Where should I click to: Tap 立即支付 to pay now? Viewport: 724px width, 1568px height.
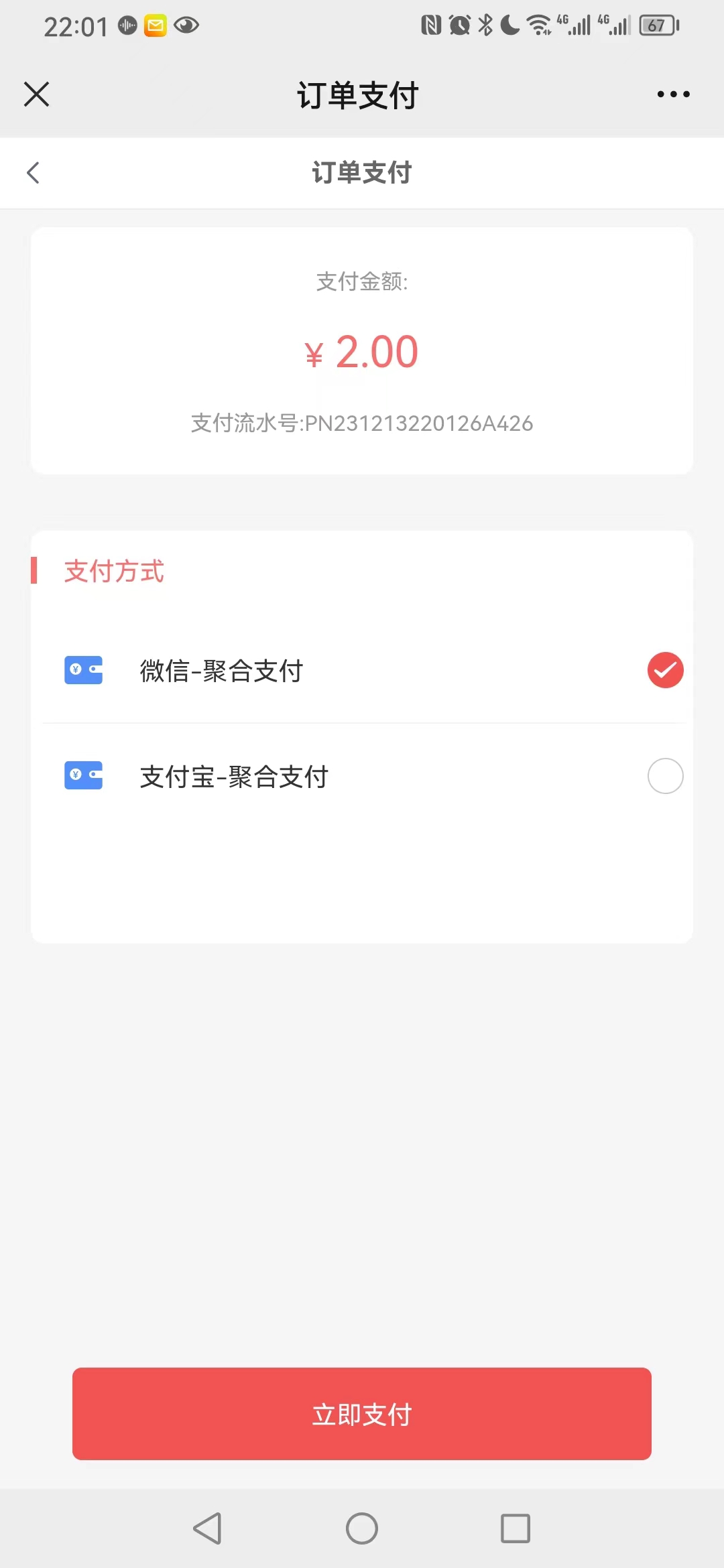[x=362, y=1414]
